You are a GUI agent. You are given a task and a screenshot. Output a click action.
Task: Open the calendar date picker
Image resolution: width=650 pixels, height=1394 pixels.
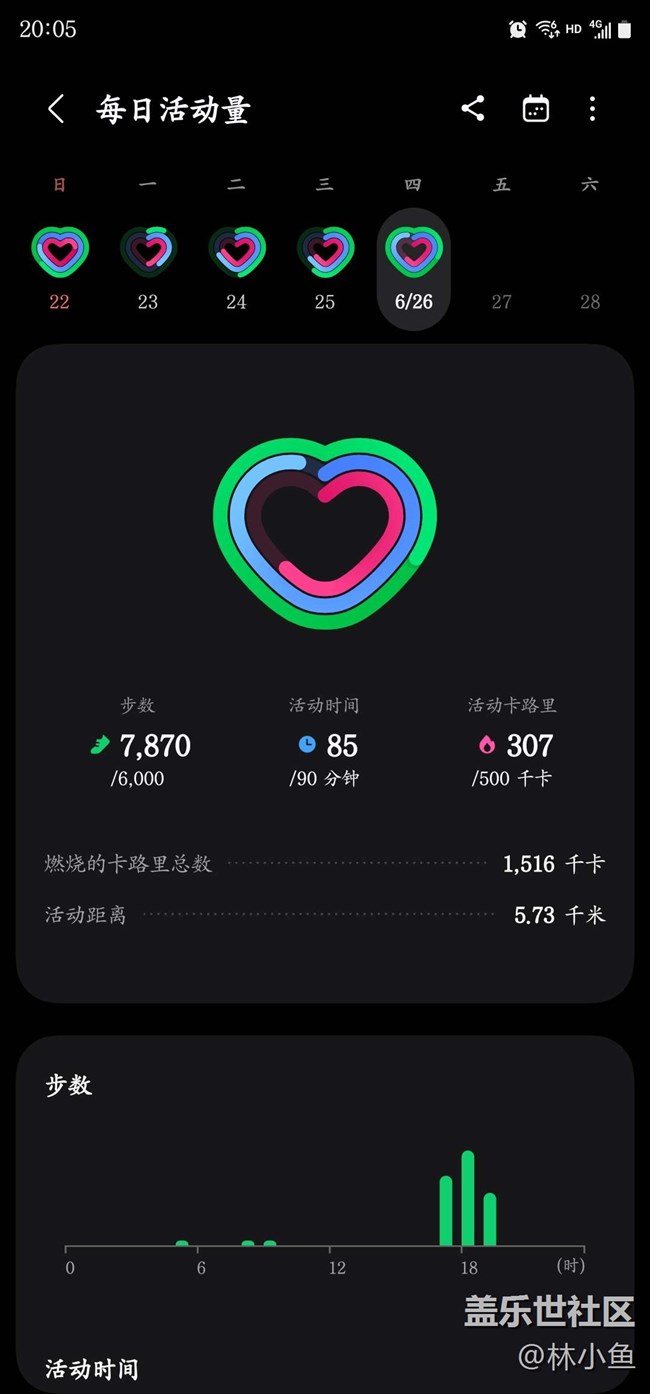[536, 109]
